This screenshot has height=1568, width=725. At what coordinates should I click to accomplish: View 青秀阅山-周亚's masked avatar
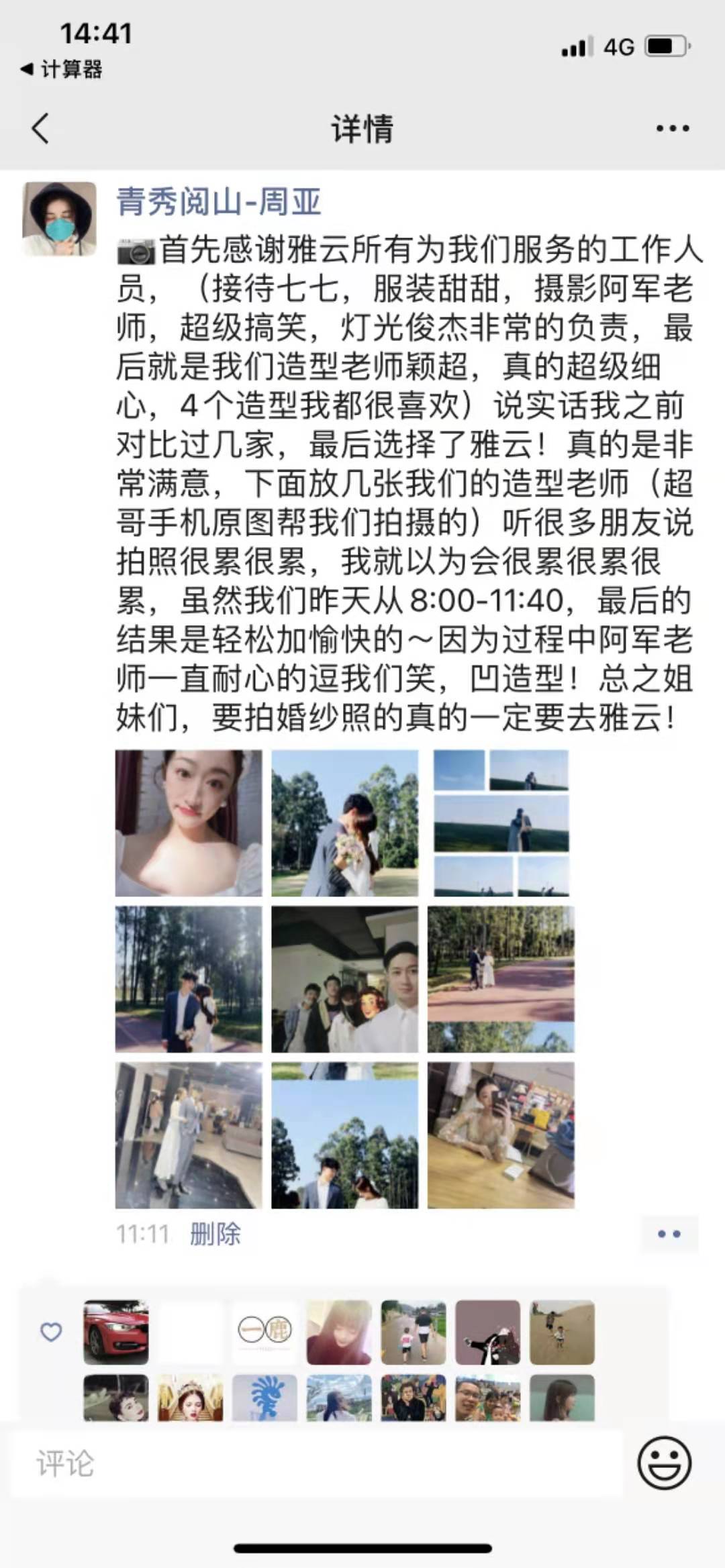(59, 219)
